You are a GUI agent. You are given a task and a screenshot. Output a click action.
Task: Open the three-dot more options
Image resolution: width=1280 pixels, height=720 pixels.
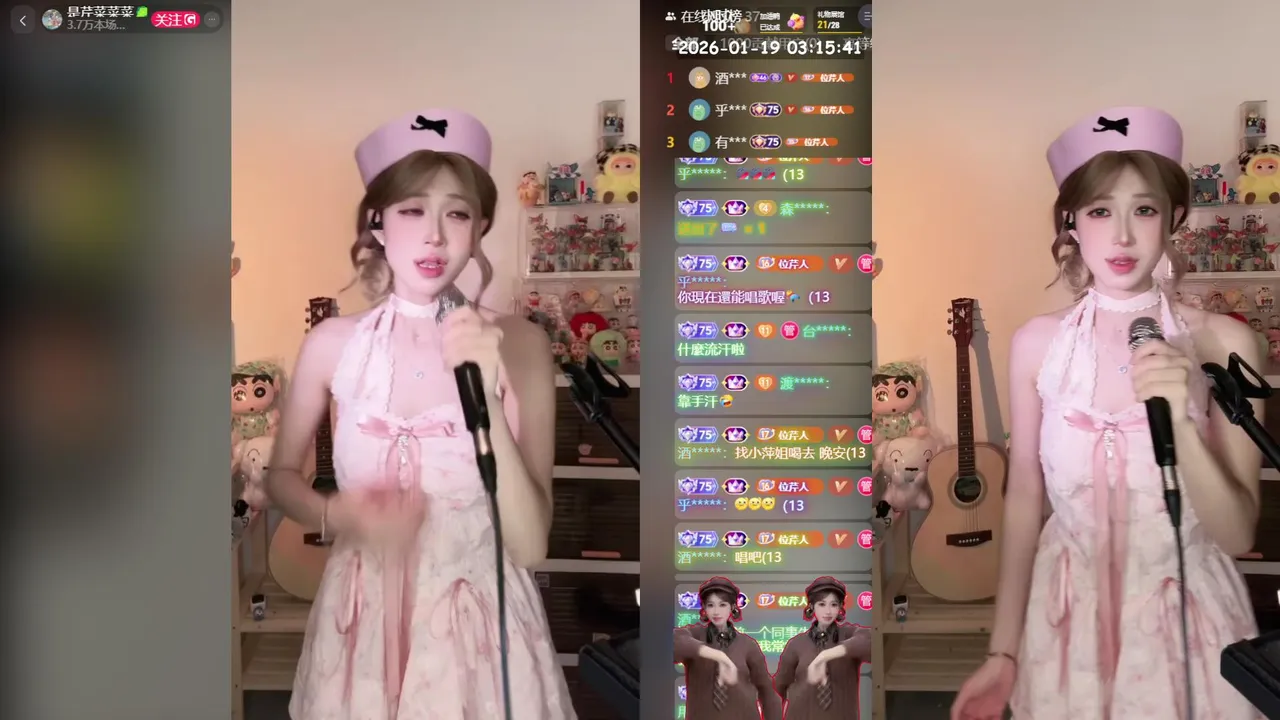coord(211,20)
